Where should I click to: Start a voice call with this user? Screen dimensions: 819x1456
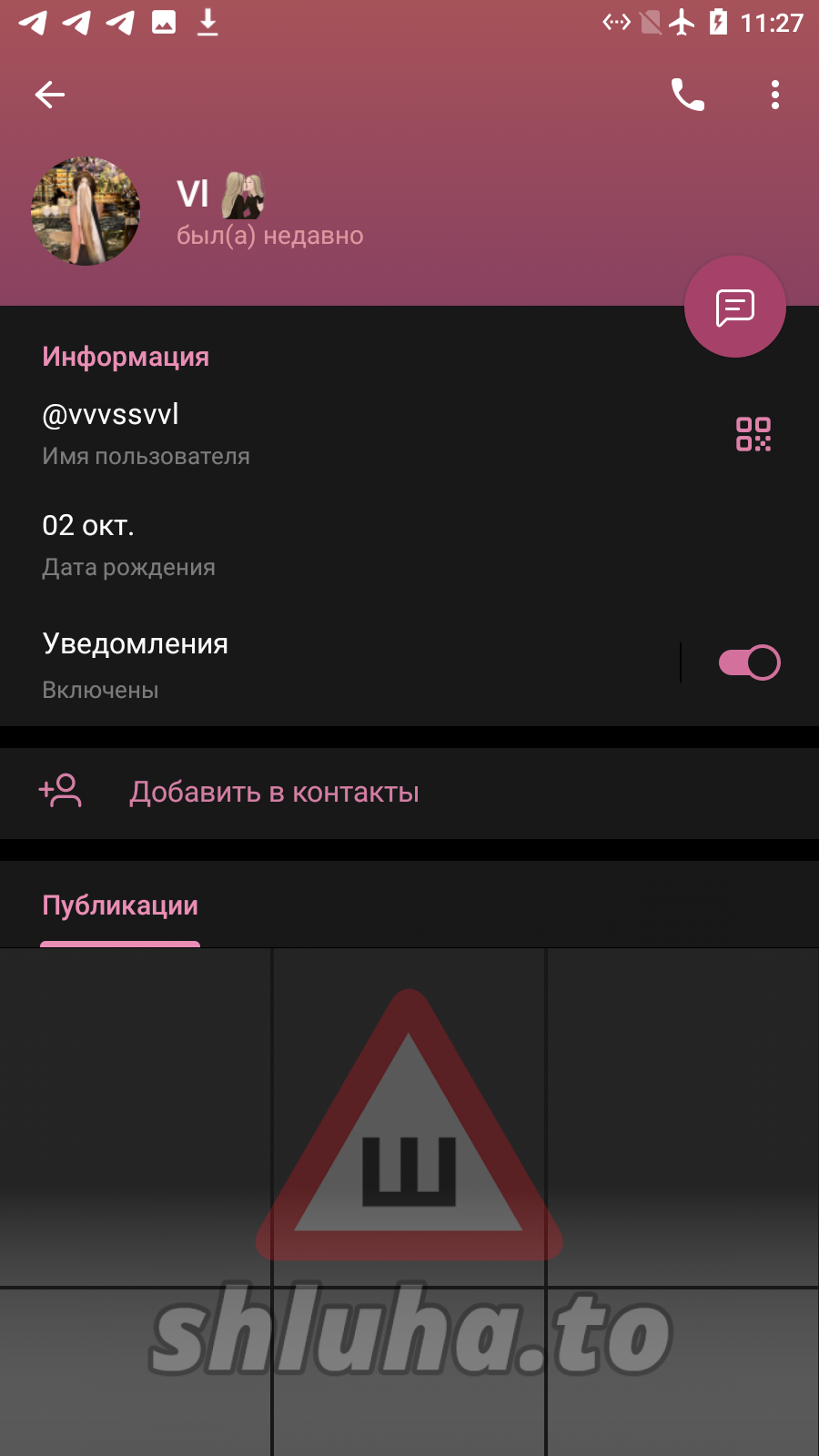[x=687, y=95]
